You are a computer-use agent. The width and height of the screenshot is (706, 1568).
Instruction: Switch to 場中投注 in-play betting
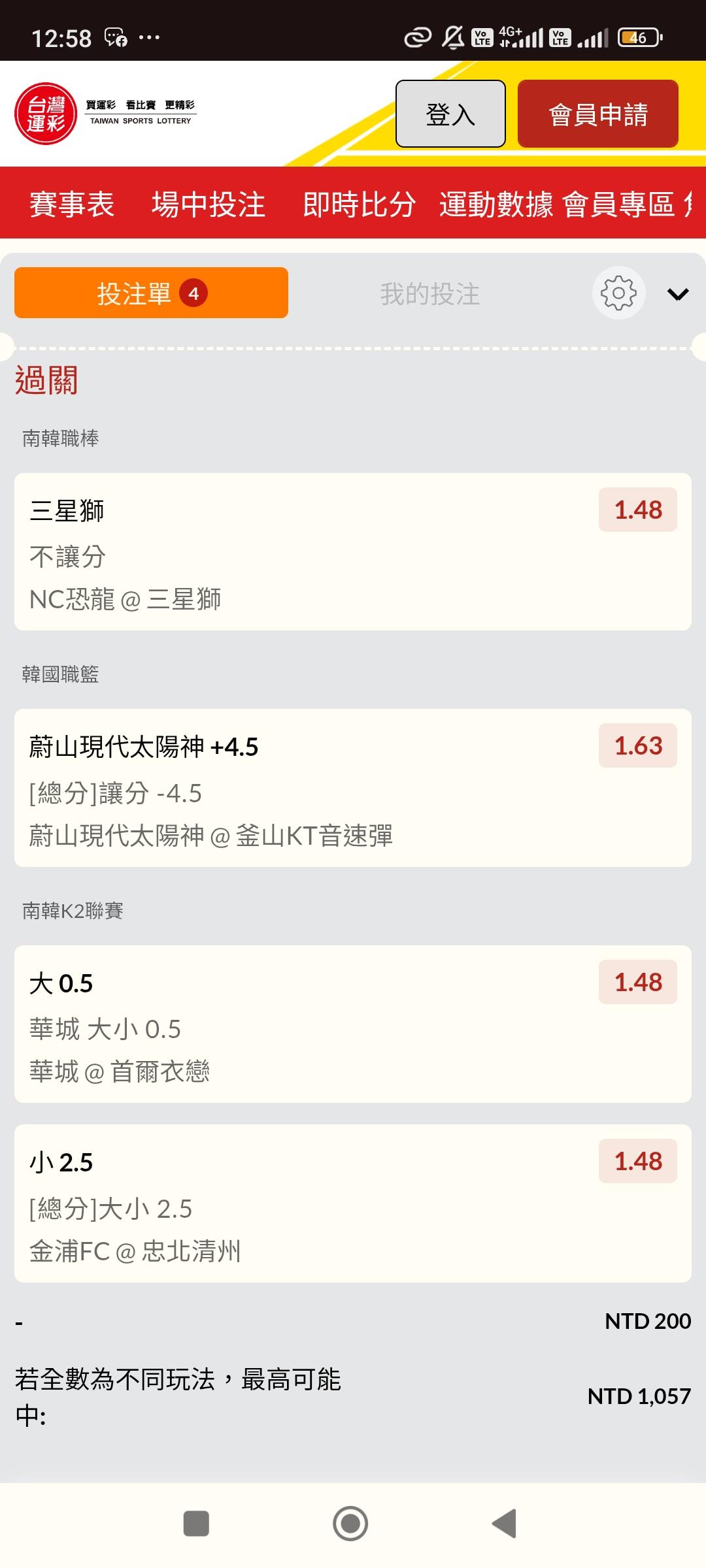[x=209, y=204]
